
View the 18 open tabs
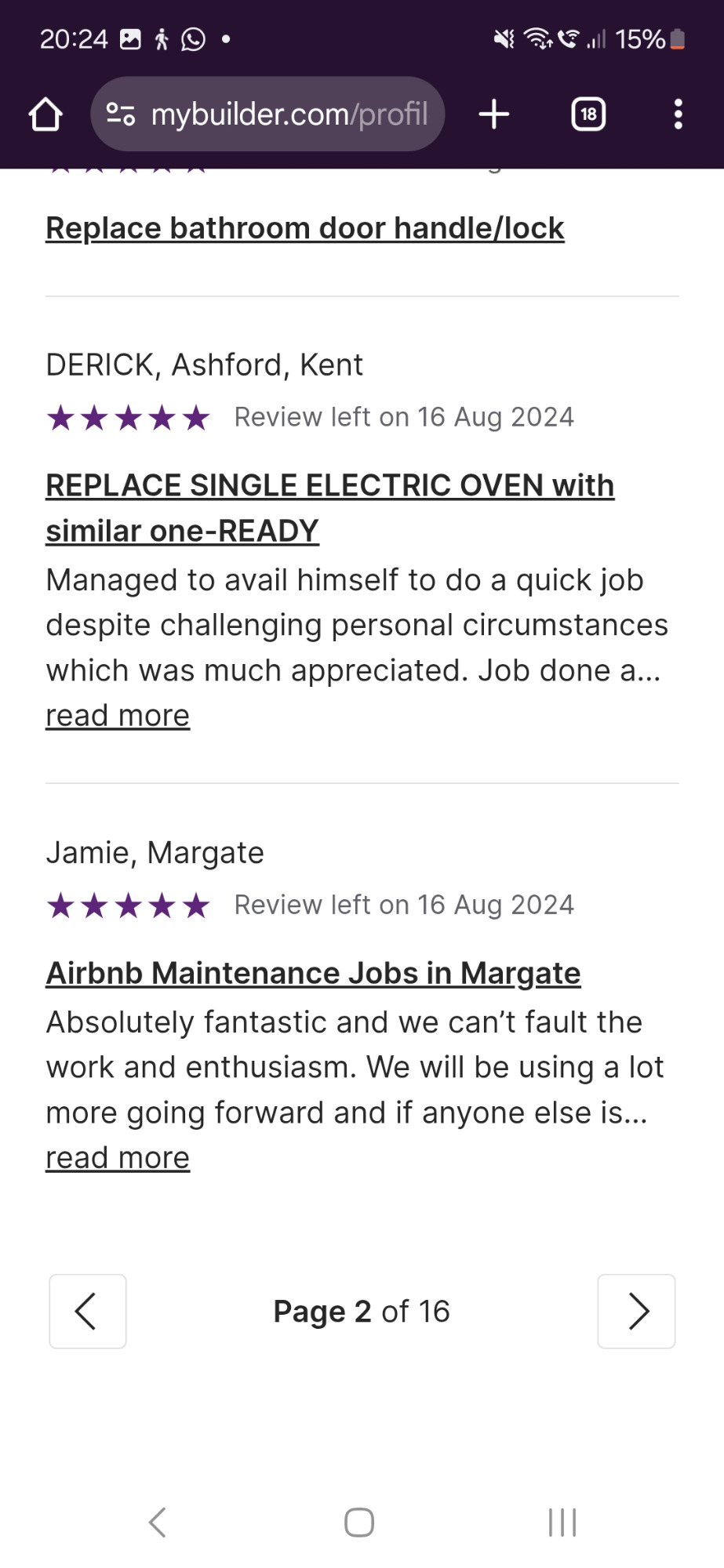click(588, 114)
